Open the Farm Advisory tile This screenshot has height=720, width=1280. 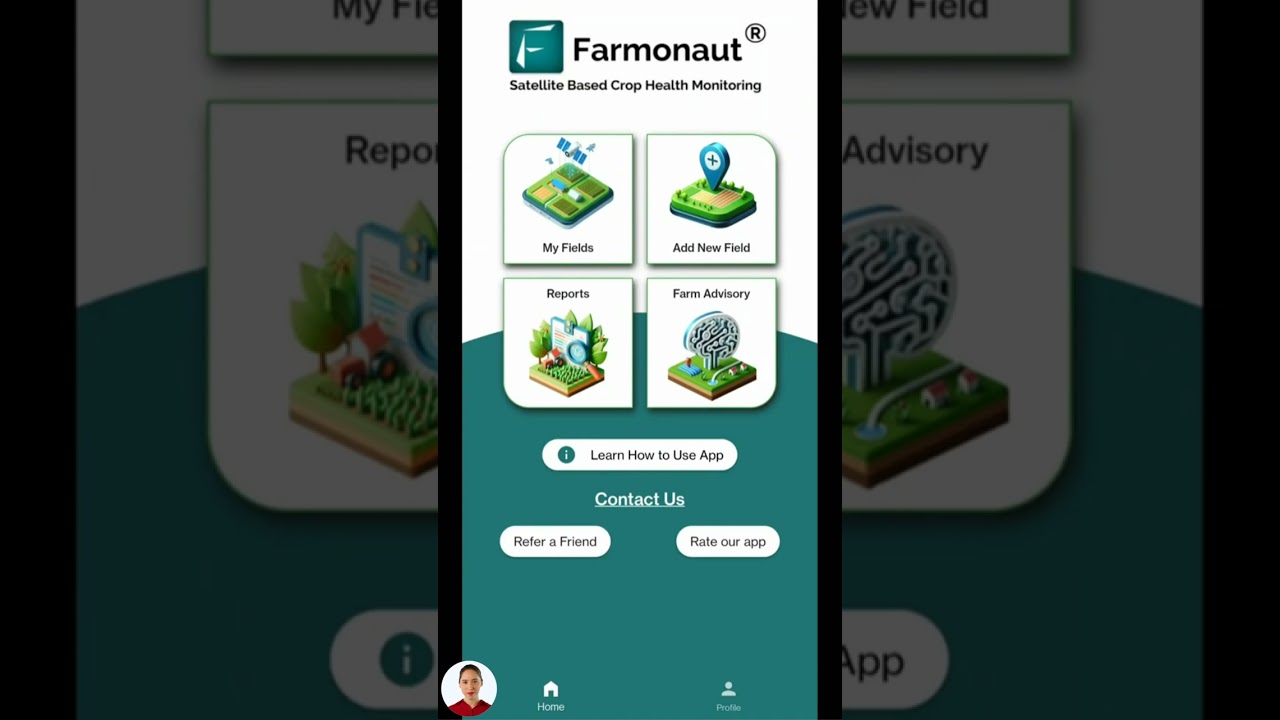711,343
